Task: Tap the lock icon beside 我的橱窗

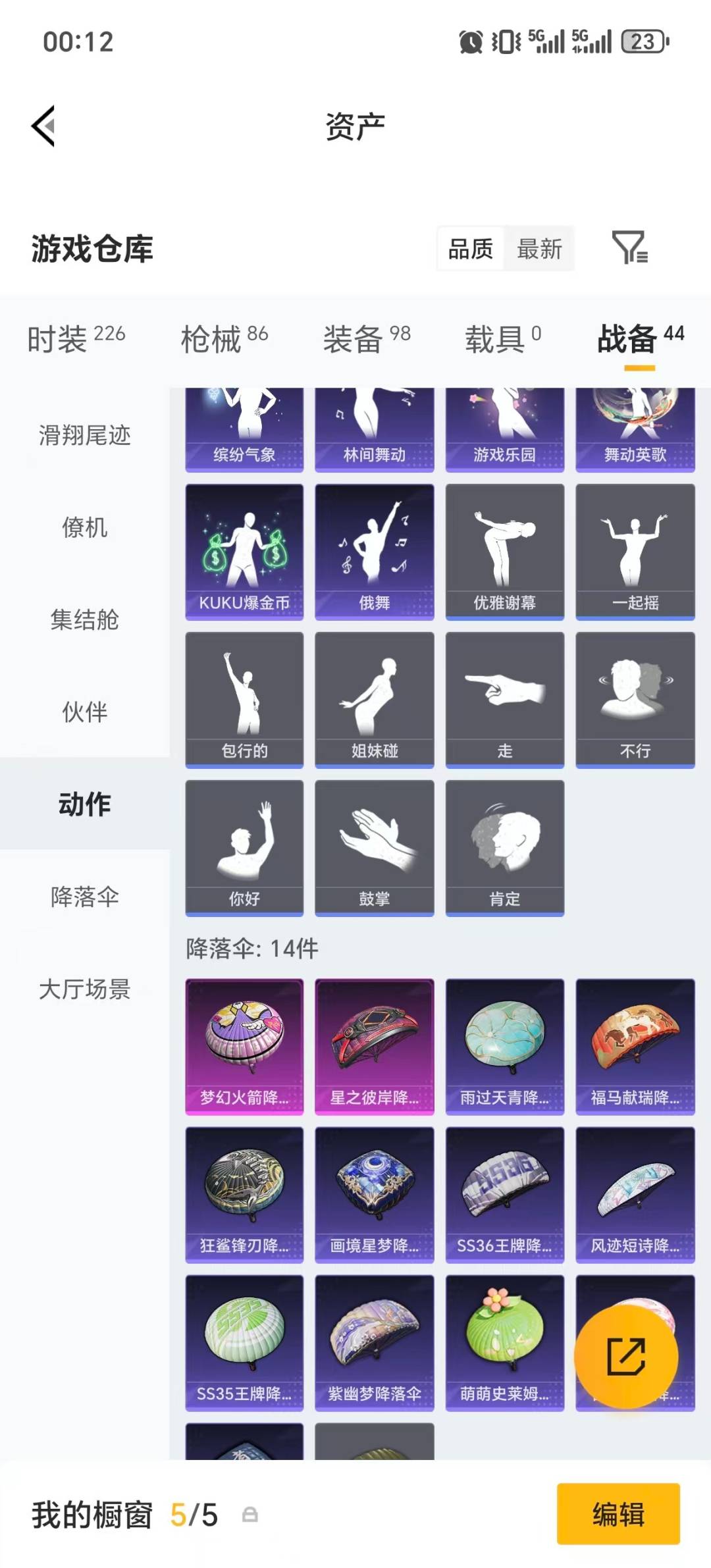Action: coord(249,1516)
